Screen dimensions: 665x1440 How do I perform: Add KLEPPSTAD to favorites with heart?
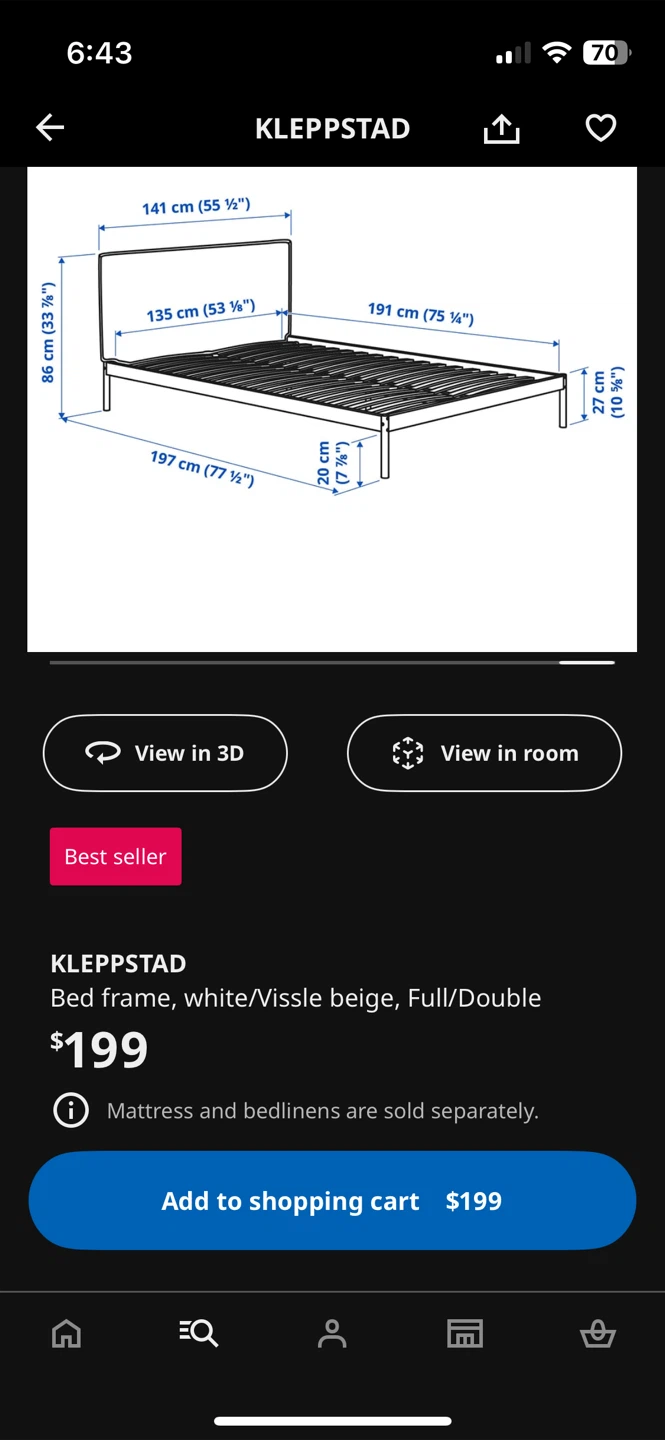pyautogui.click(x=600, y=128)
